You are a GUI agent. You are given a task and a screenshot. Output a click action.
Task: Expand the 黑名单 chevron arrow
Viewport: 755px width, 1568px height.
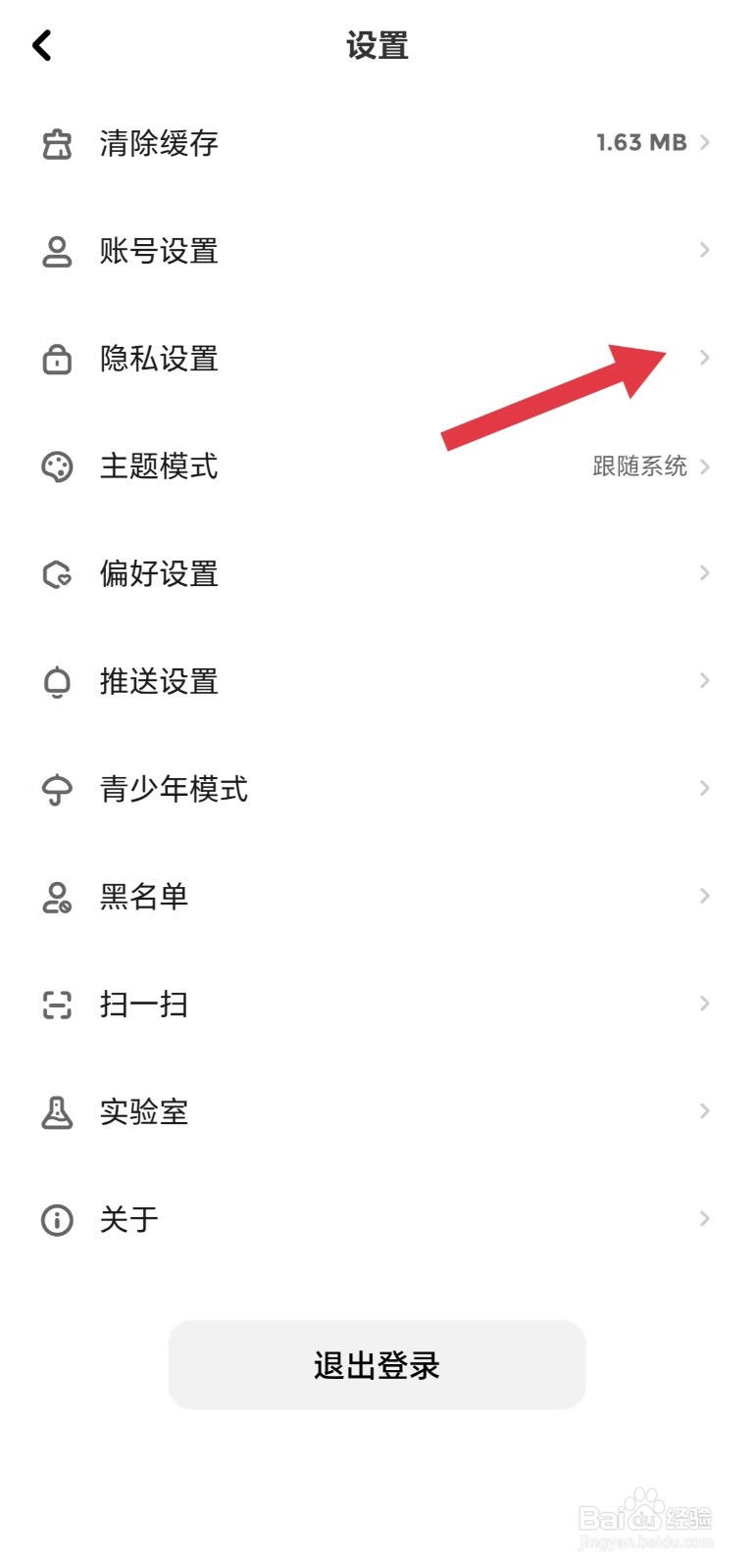(706, 895)
